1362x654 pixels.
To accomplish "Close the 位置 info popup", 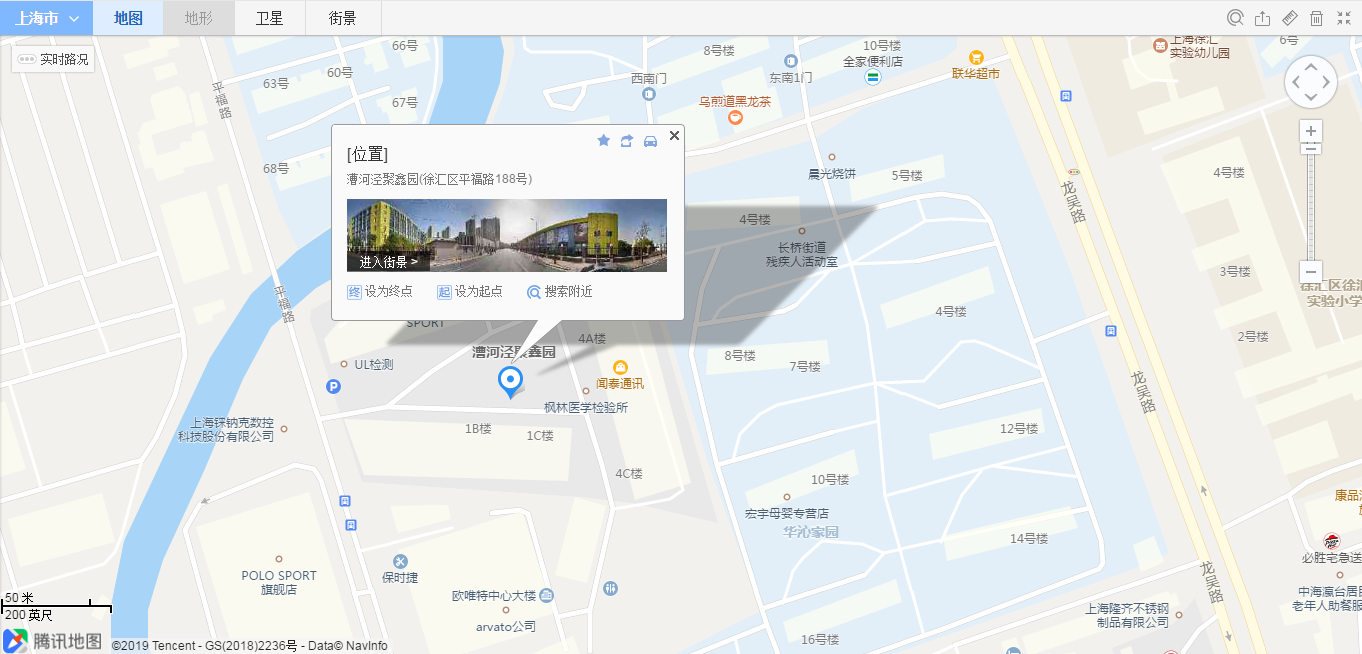I will point(674,135).
